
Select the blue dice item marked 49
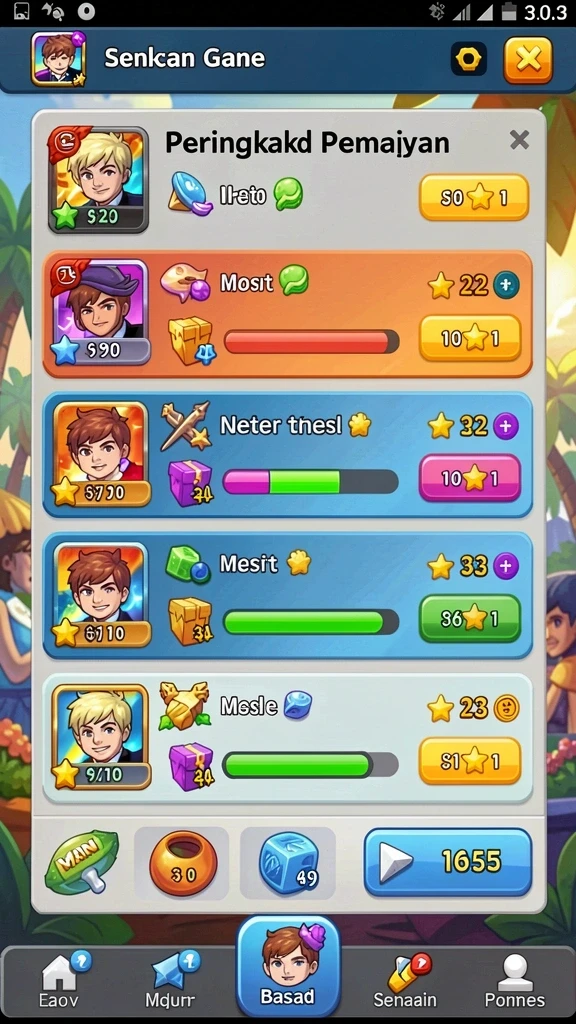[x=288, y=865]
